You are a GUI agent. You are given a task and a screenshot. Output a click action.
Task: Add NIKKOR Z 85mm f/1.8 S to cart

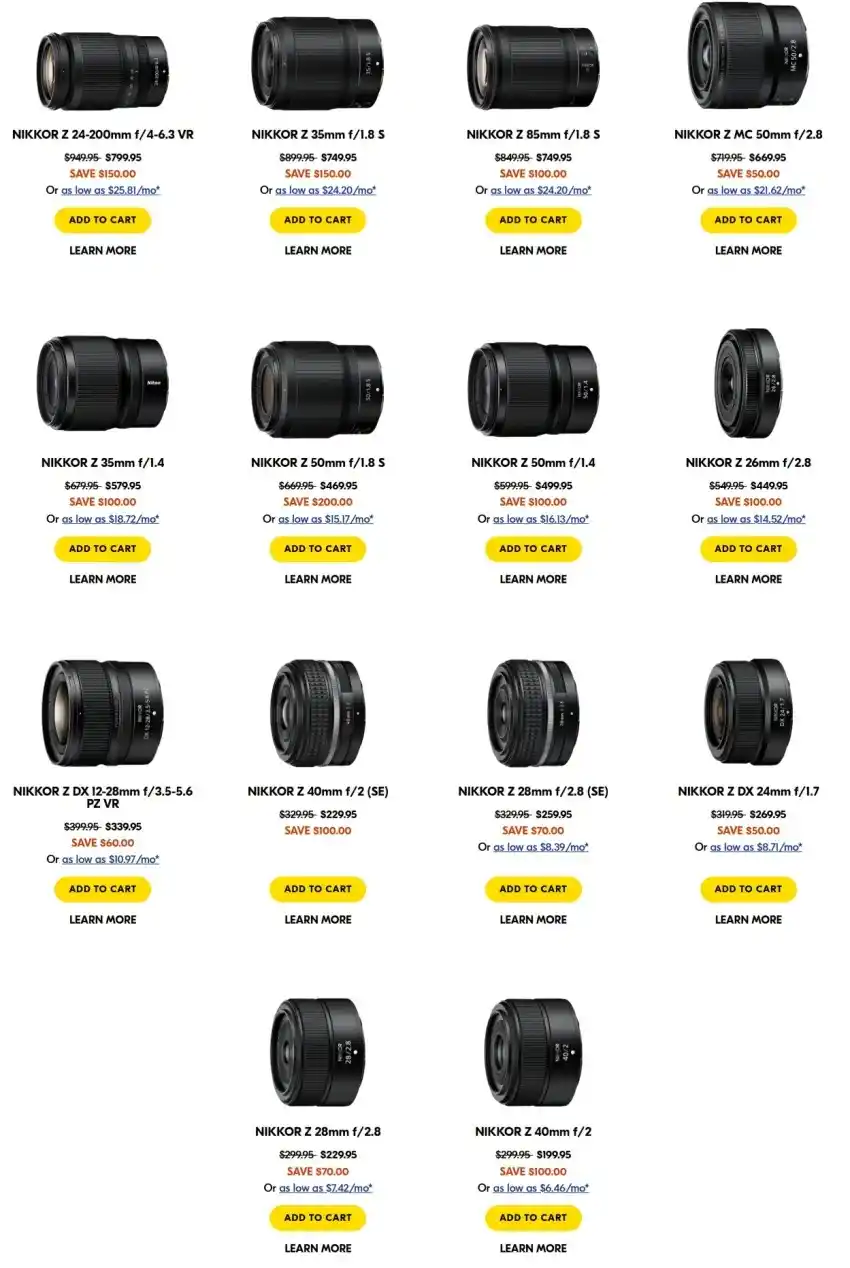coord(533,220)
